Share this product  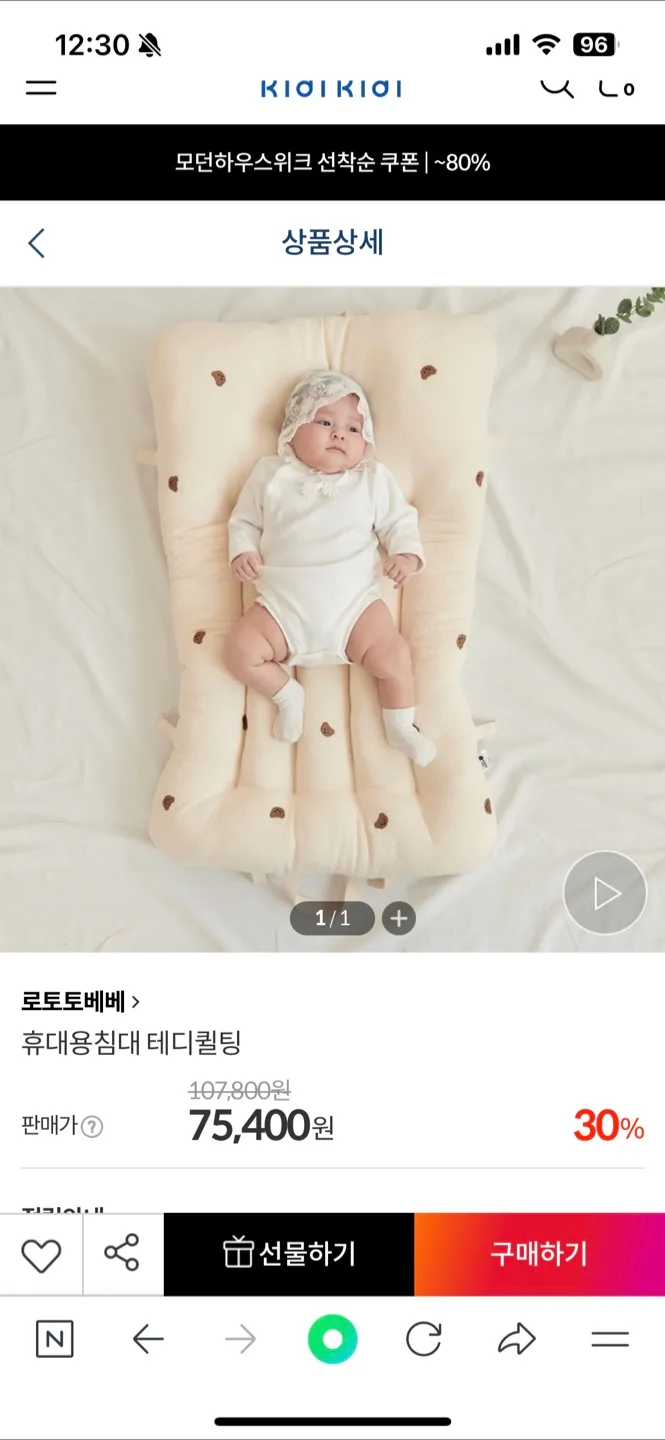[122, 1254]
